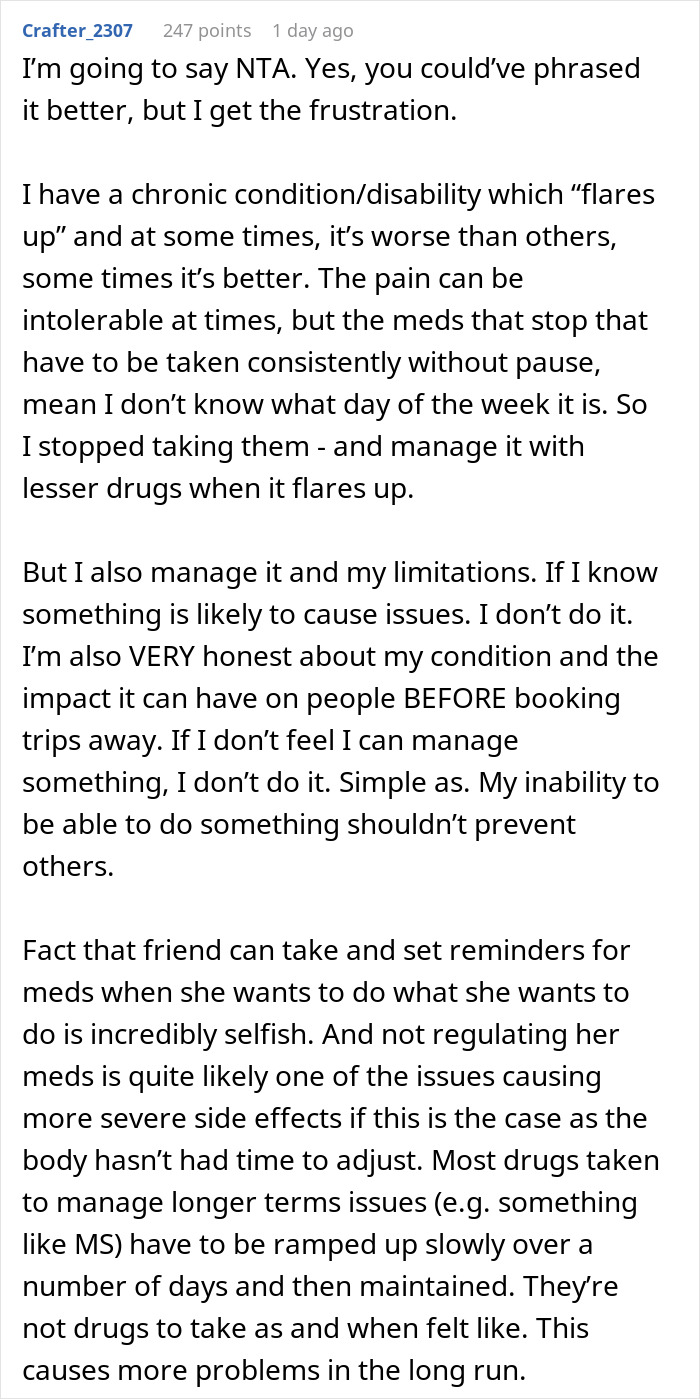Image resolution: width=700 pixels, height=1399 pixels.
Task: Open Crafter_2307's user profile
Action: 77,31
